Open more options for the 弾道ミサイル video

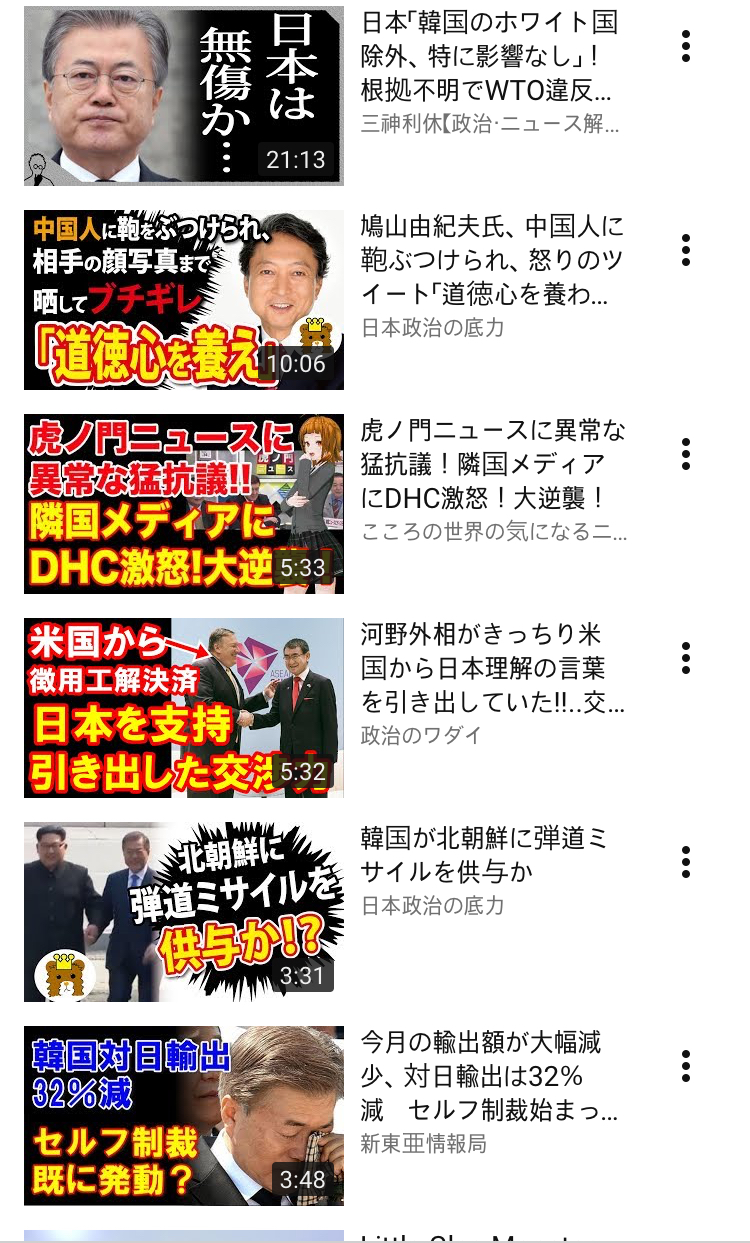(686, 862)
